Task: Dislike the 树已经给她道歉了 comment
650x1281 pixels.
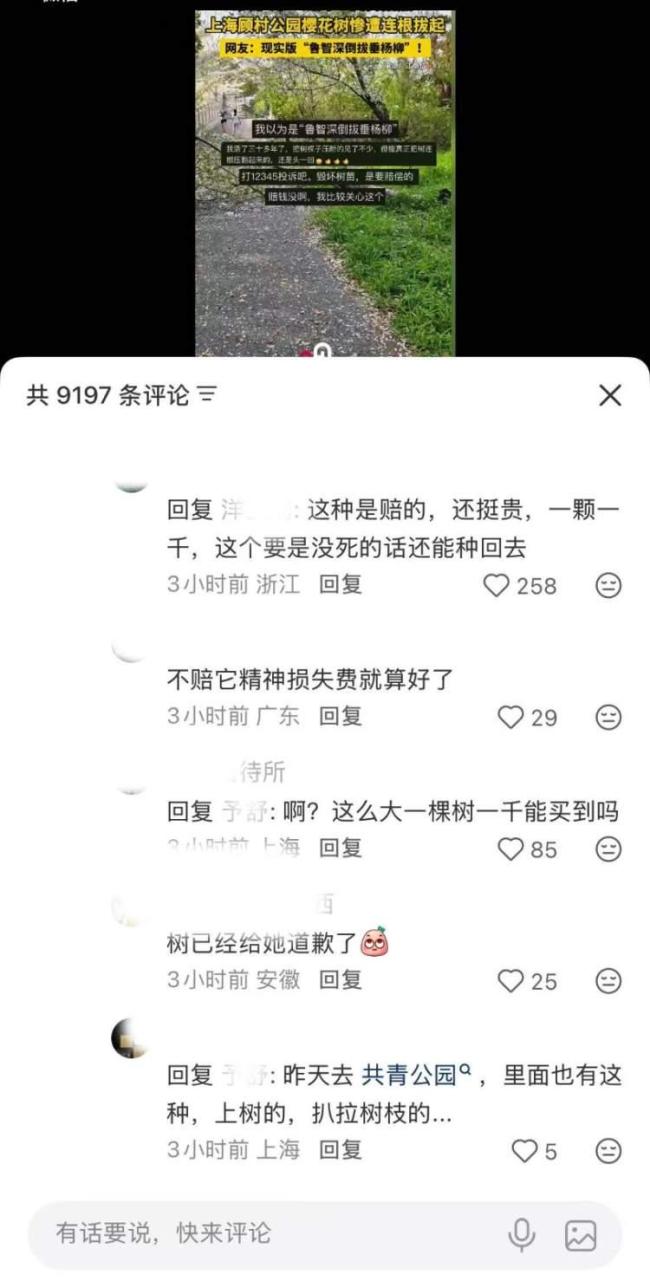Action: tap(608, 981)
